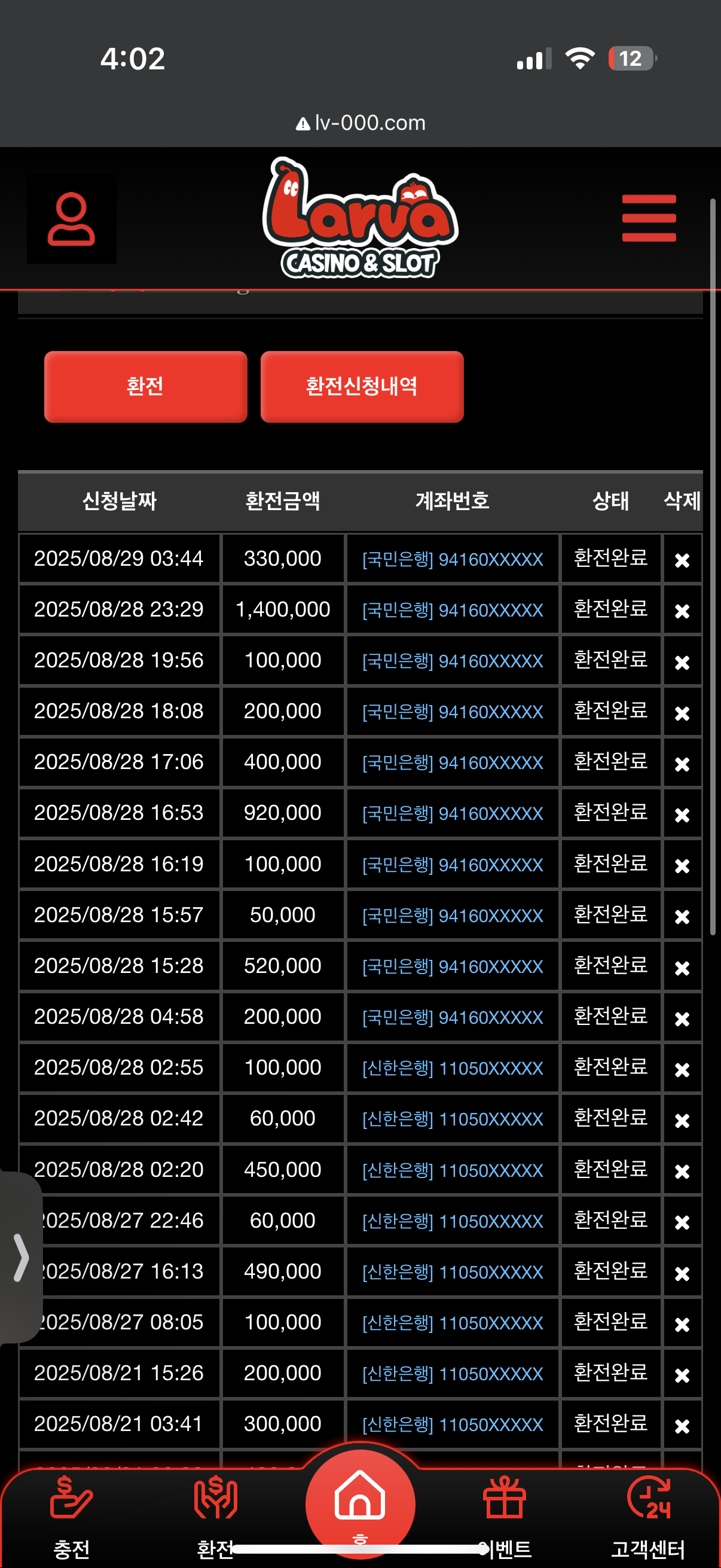
Task: Delete the 2025/08/21 03:41 record
Action: point(682,1425)
